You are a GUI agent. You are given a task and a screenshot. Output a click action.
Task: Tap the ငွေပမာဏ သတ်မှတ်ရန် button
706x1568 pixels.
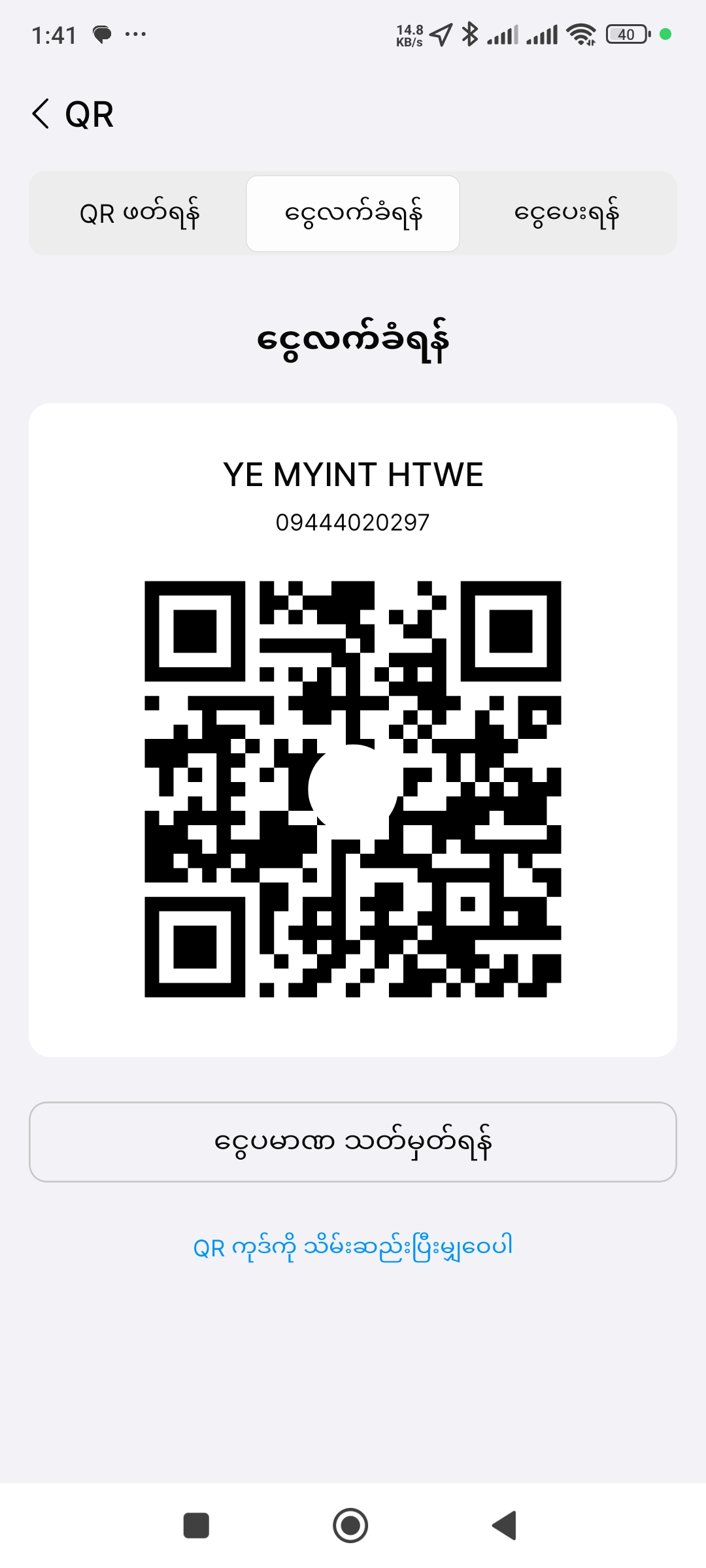click(353, 1142)
